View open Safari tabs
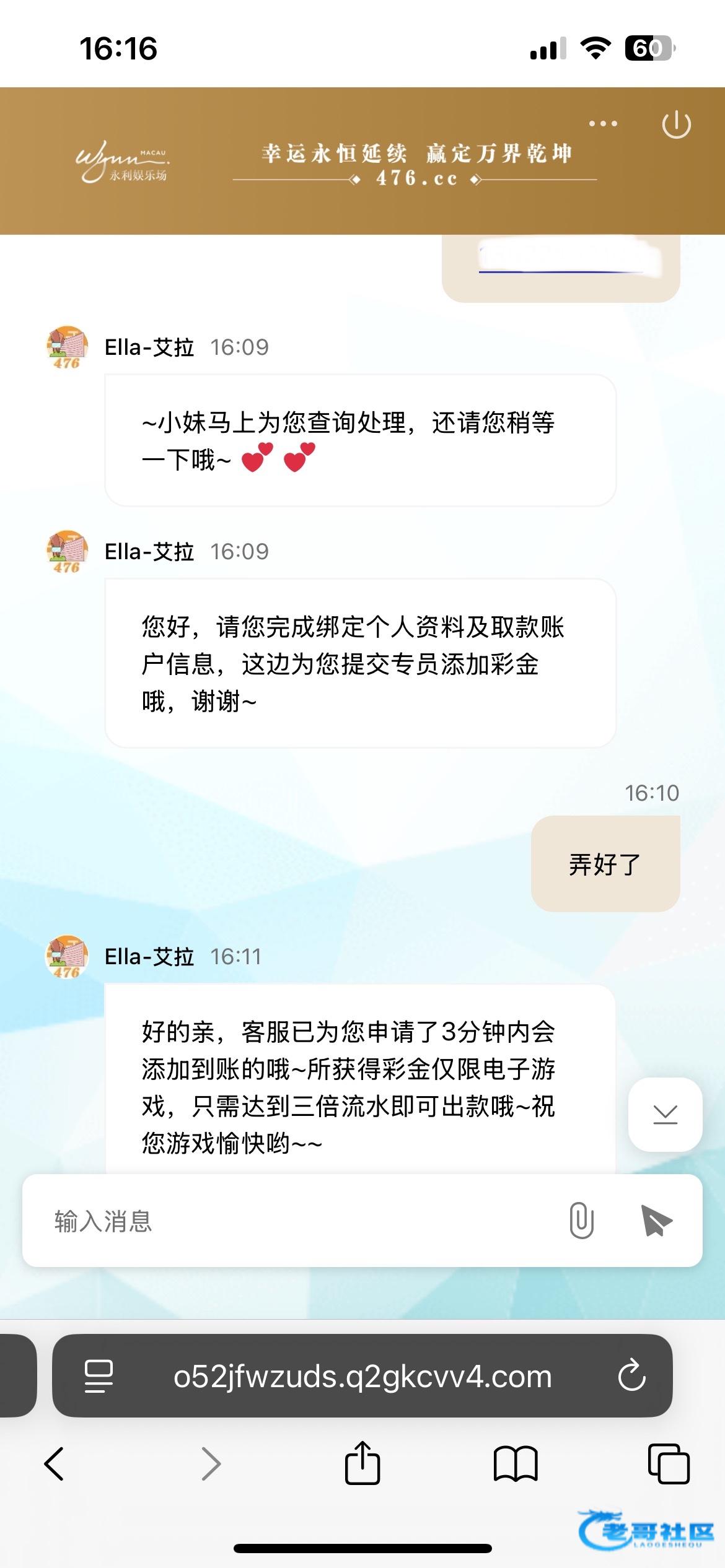 669,1464
